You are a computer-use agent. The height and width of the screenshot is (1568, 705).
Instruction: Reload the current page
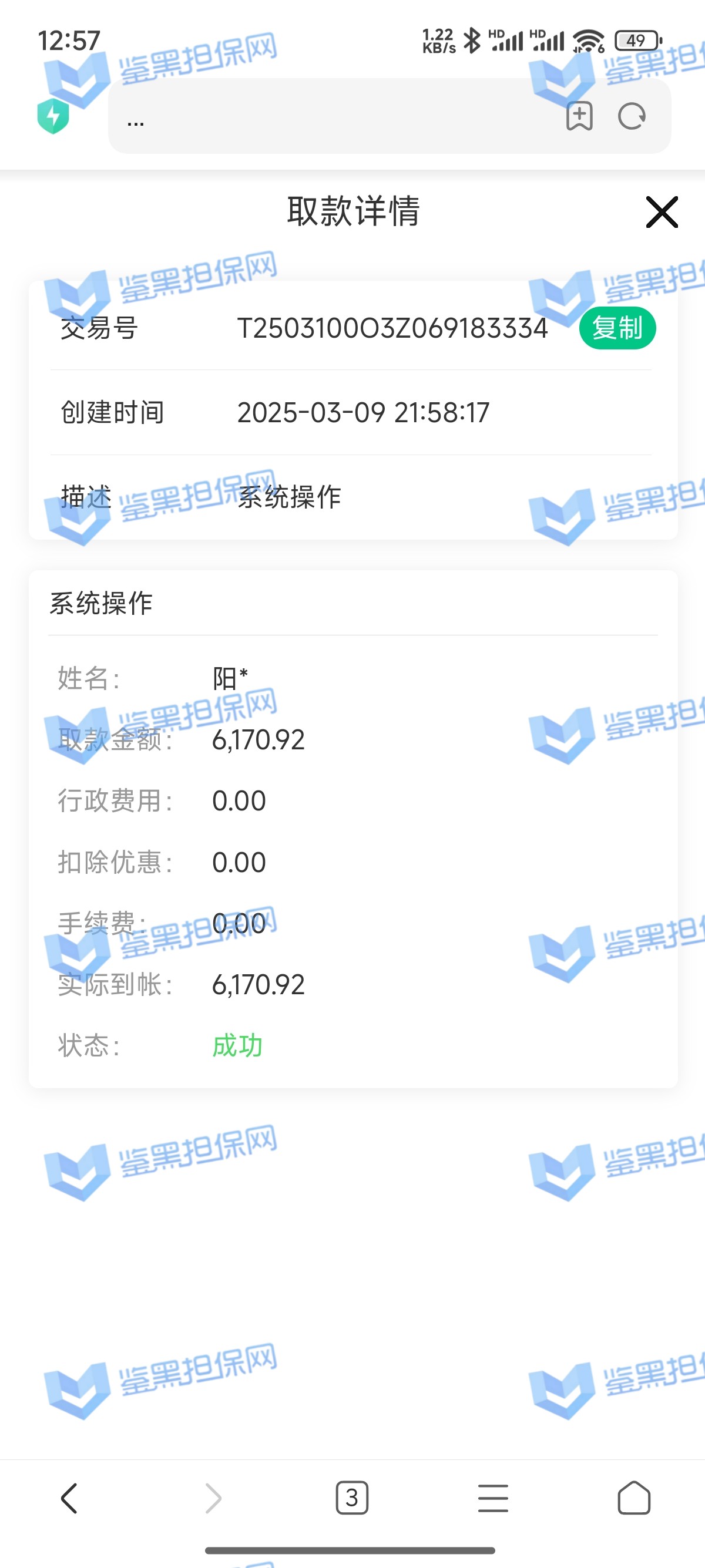(x=632, y=116)
